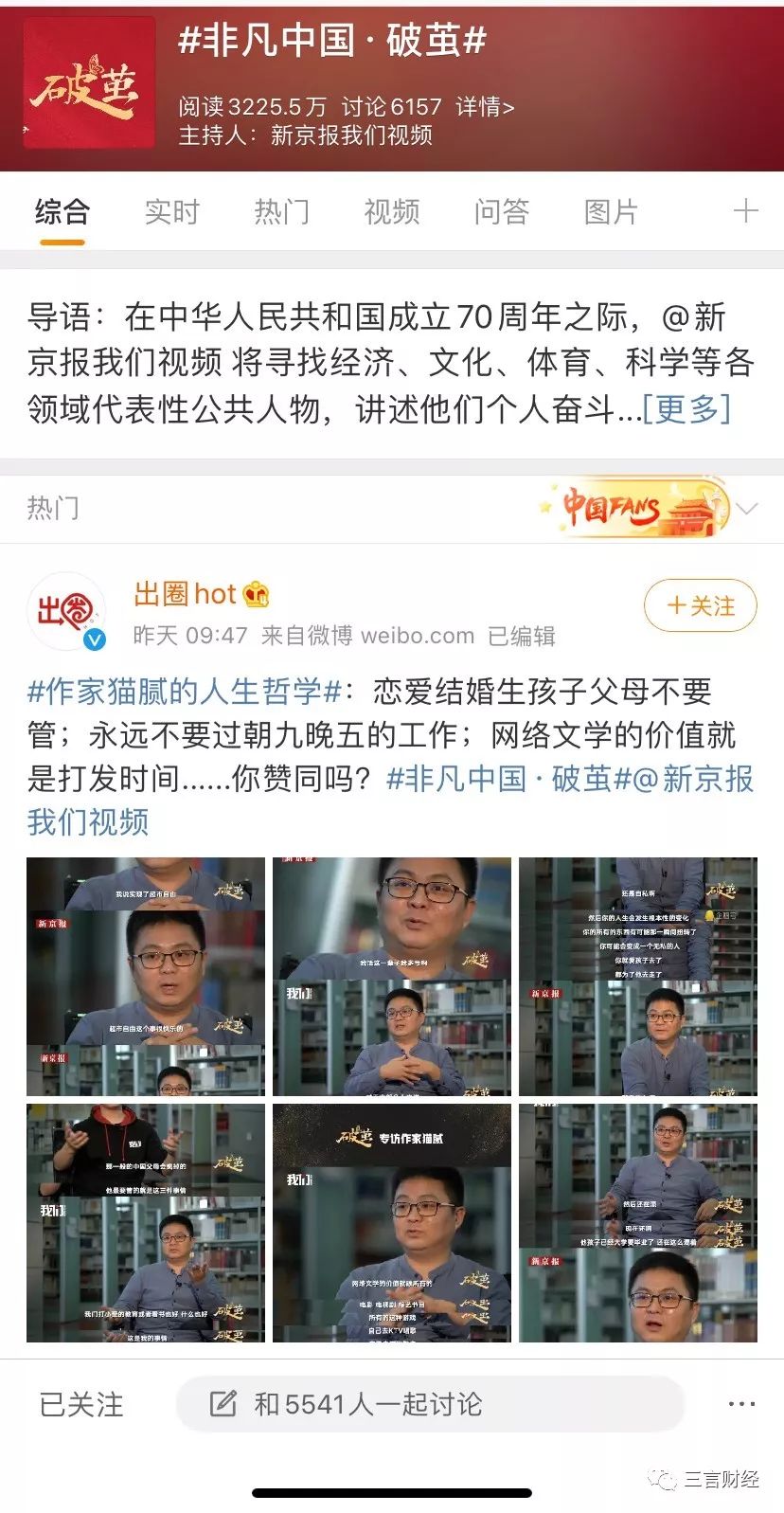Switch to the 热门 tab
The width and height of the screenshot is (784, 1513).
click(x=282, y=212)
